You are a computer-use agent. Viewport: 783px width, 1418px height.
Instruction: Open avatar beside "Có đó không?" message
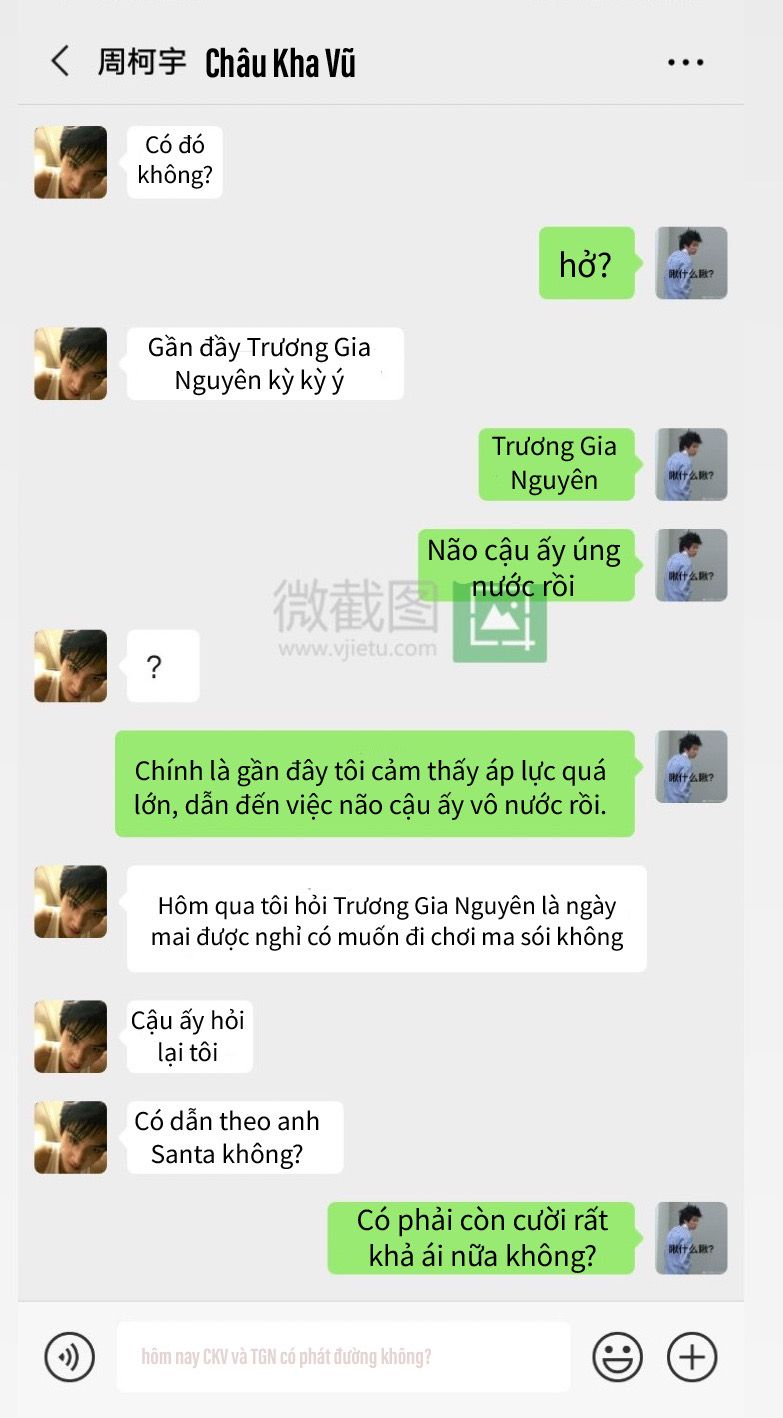[70, 162]
